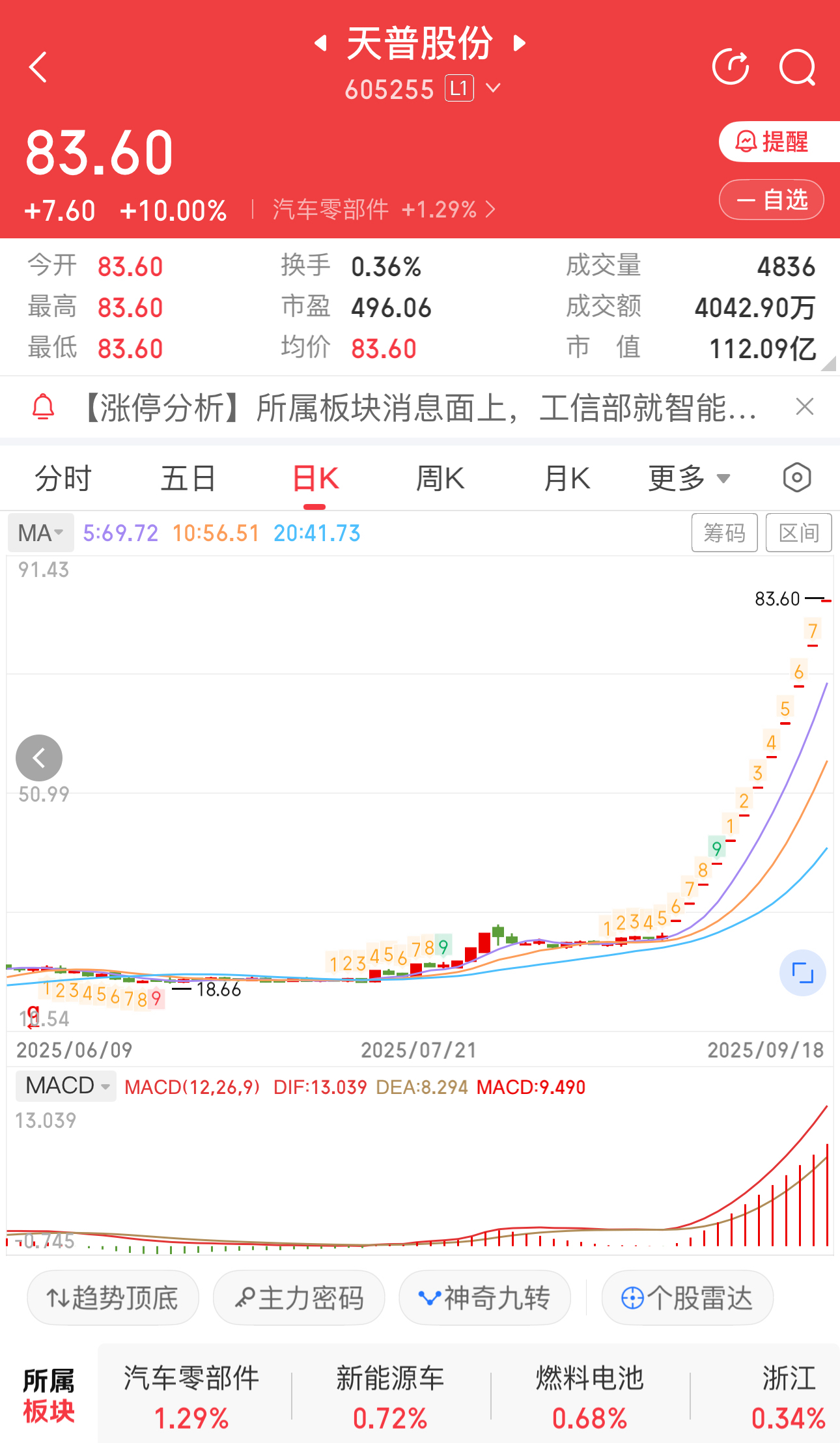Switch to the next stock with right triangle
This screenshot has width=840, height=1443.
coord(519,44)
